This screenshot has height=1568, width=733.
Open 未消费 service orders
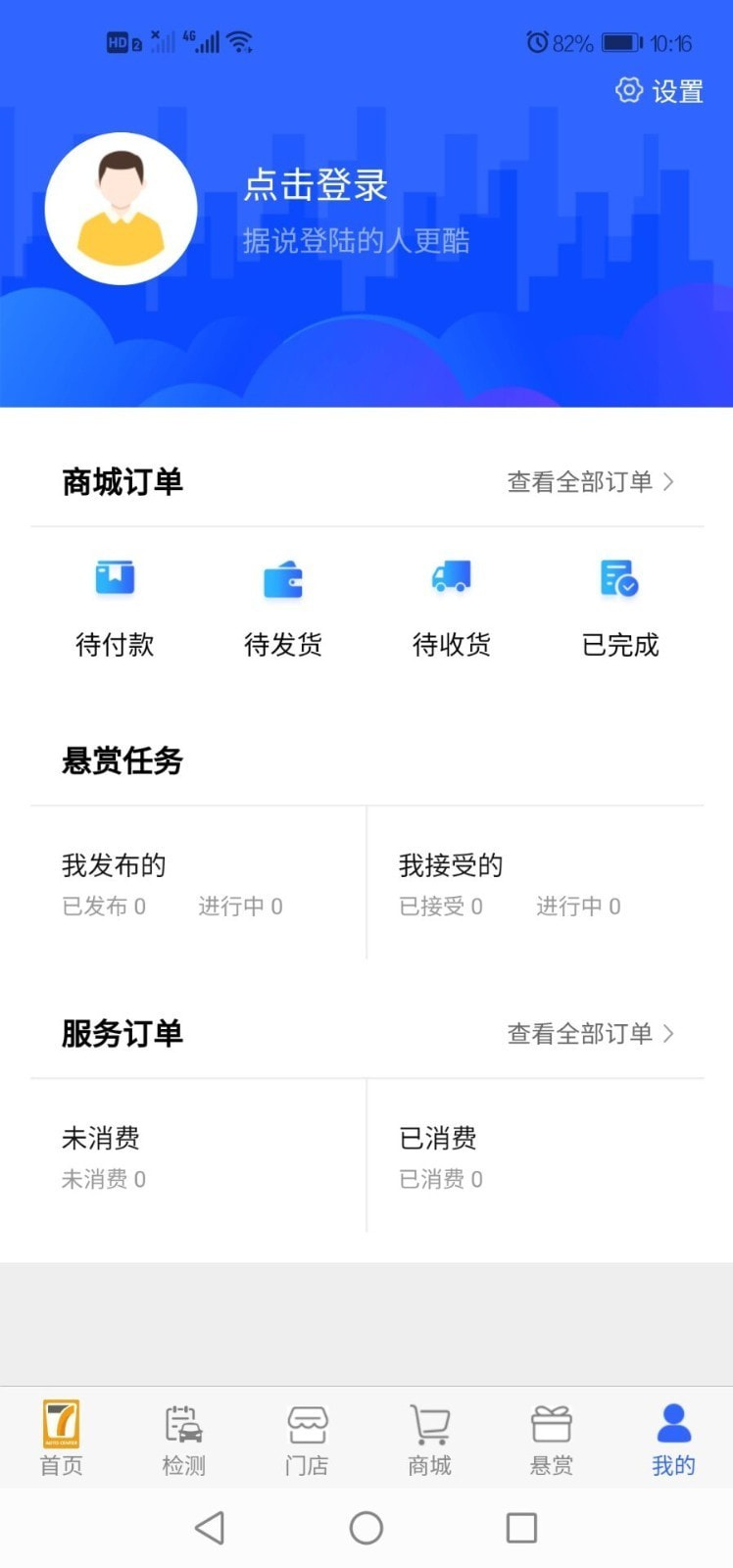[x=198, y=1156]
